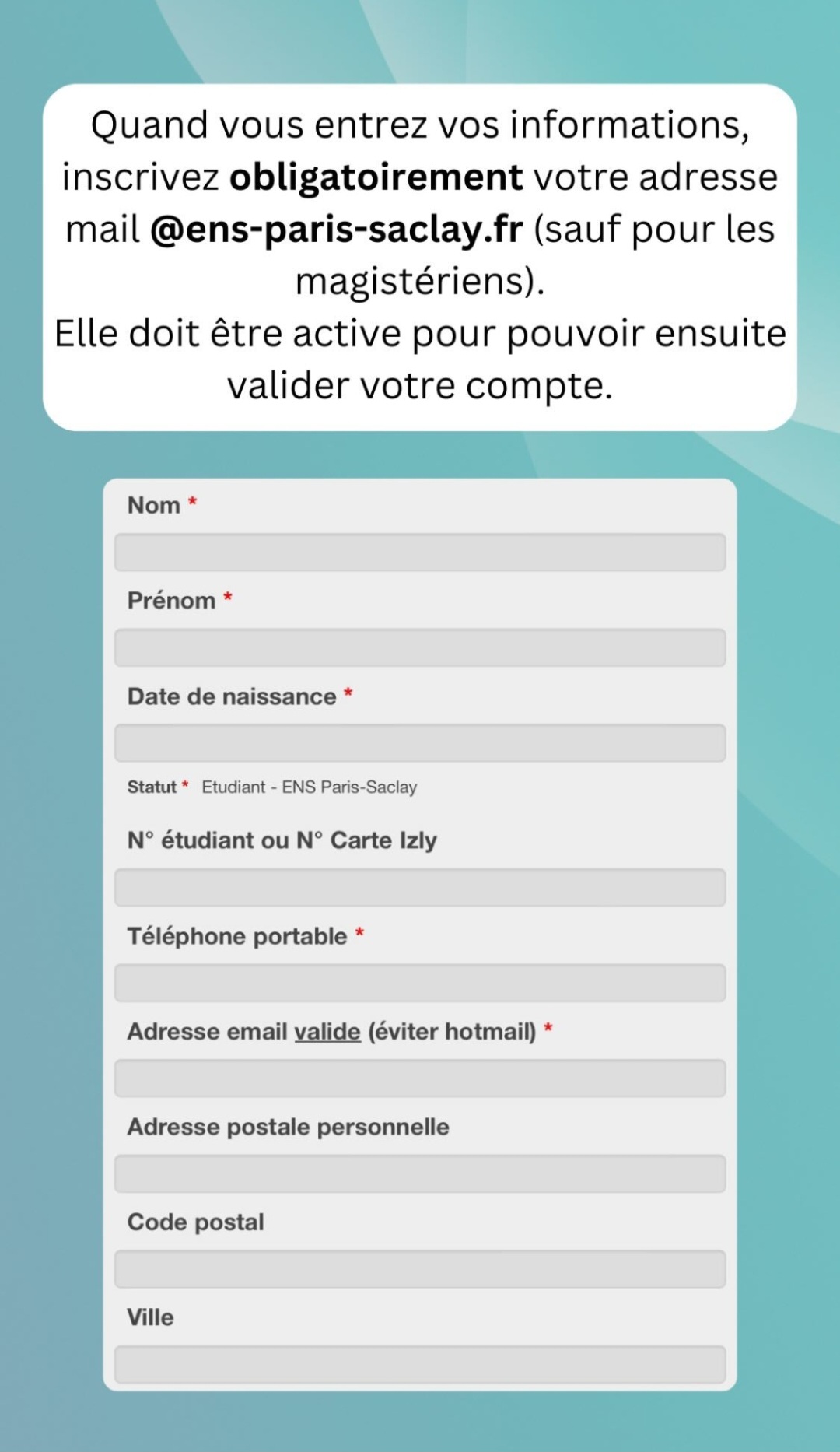
Task: Click the Adresse email input field
Action: (x=420, y=1078)
